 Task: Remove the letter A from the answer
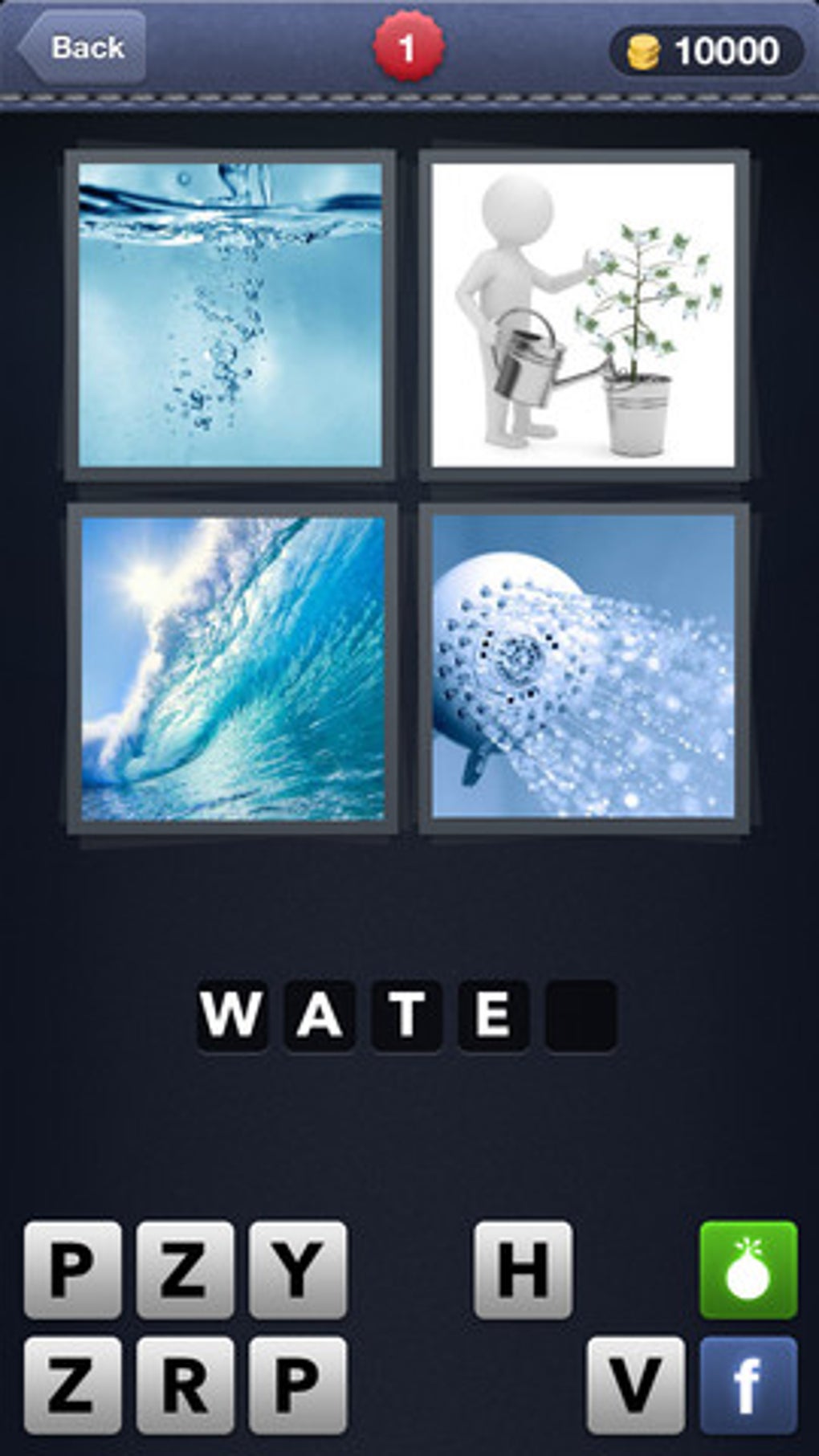click(319, 1014)
